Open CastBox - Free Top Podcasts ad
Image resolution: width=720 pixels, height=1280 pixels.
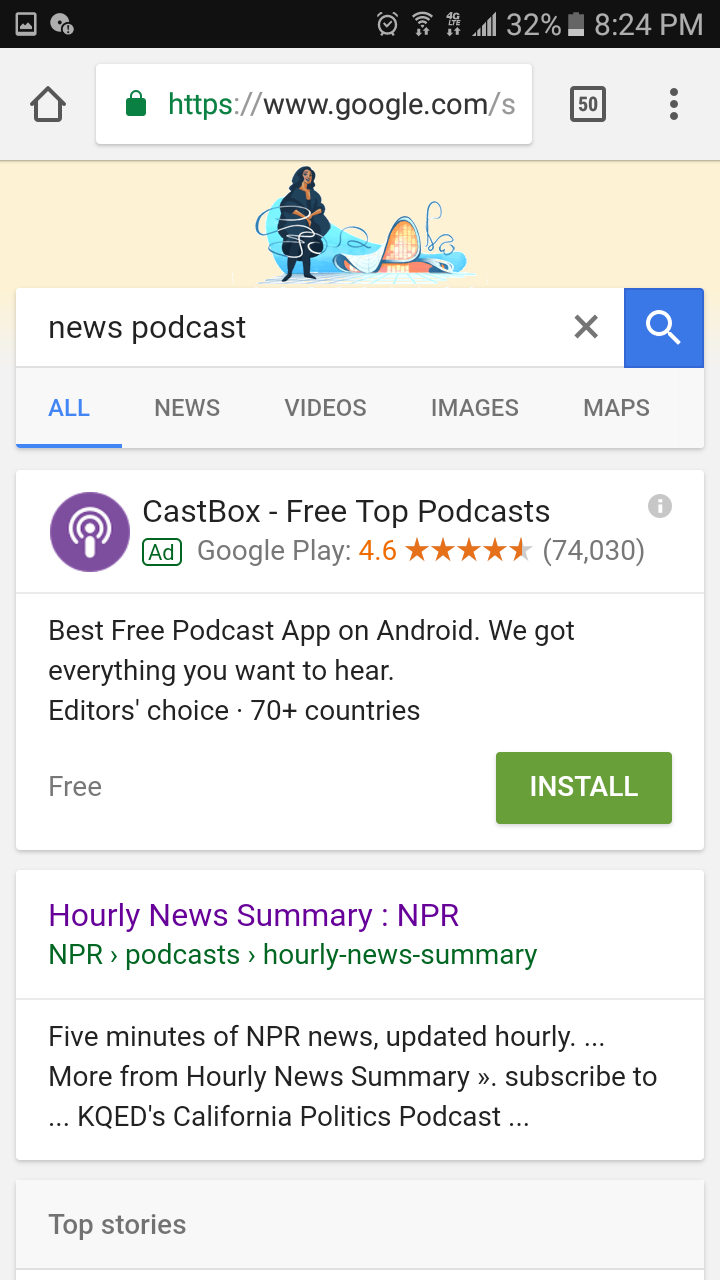click(346, 512)
